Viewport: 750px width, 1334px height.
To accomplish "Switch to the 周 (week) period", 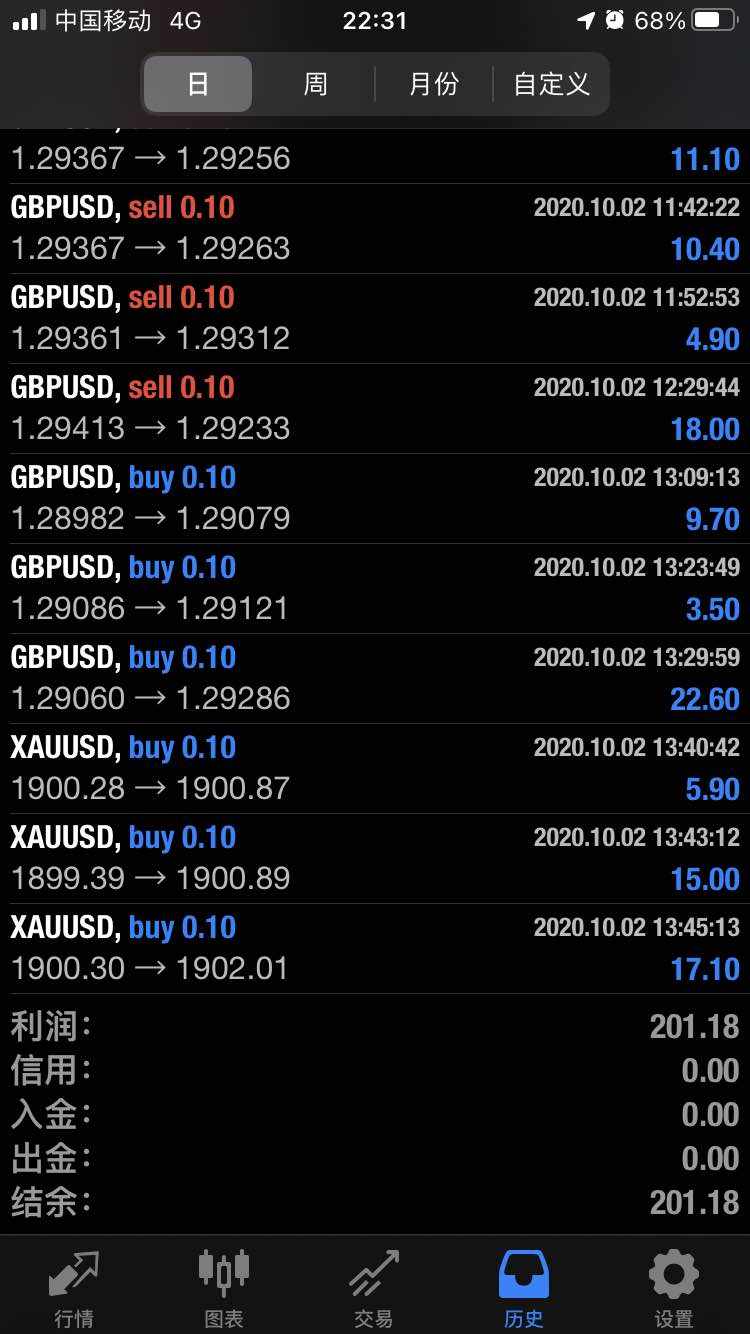I will (315, 84).
